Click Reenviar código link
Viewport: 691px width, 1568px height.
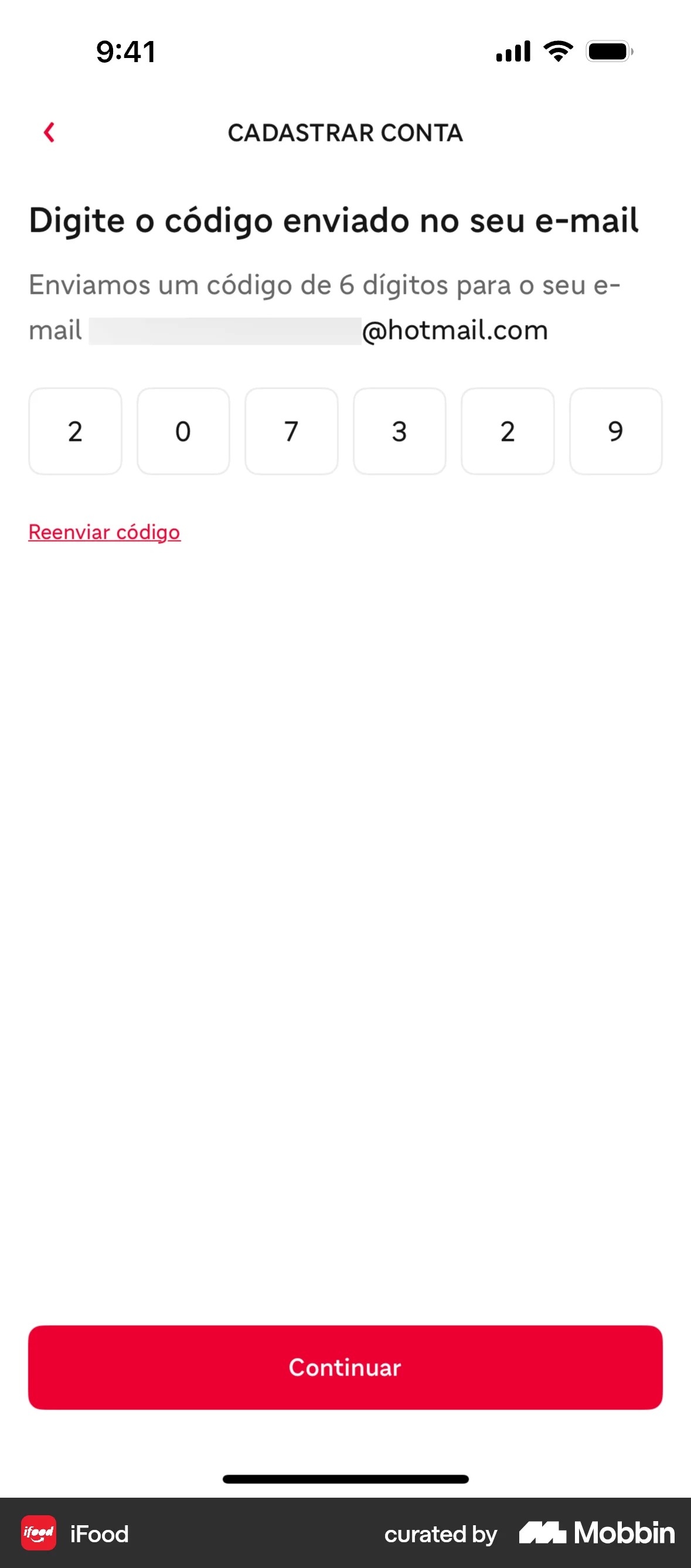[104, 532]
